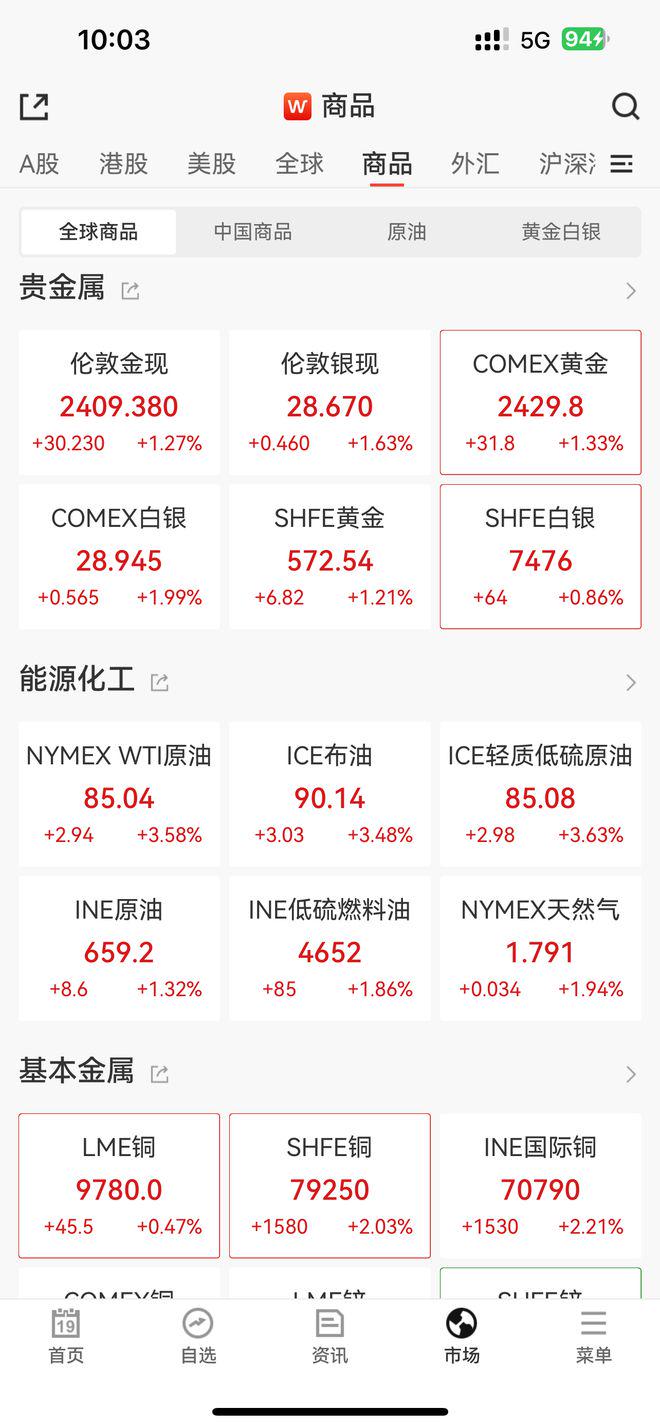View the NYMEX天然气 quote card
660x1428 pixels.
tap(541, 948)
